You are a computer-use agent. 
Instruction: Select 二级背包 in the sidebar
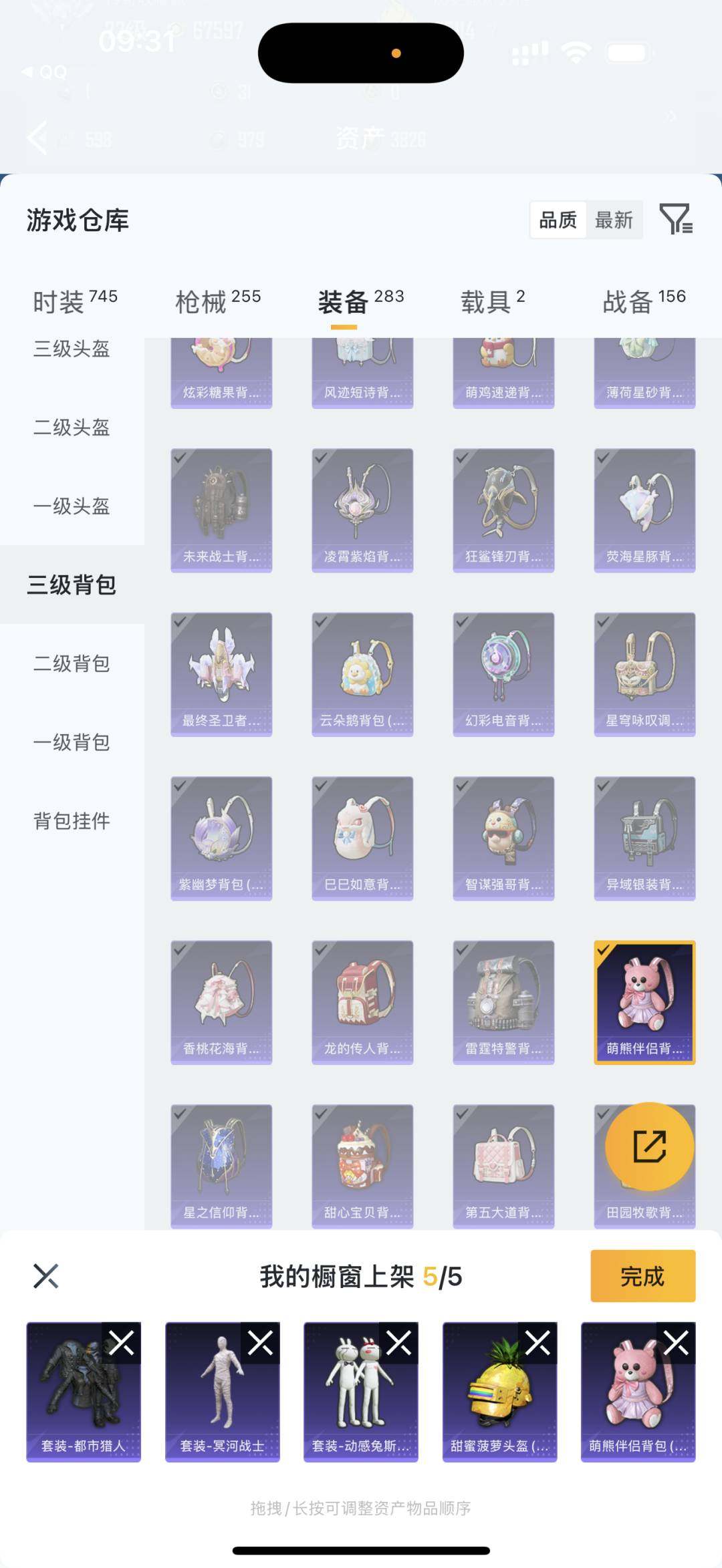point(71,663)
